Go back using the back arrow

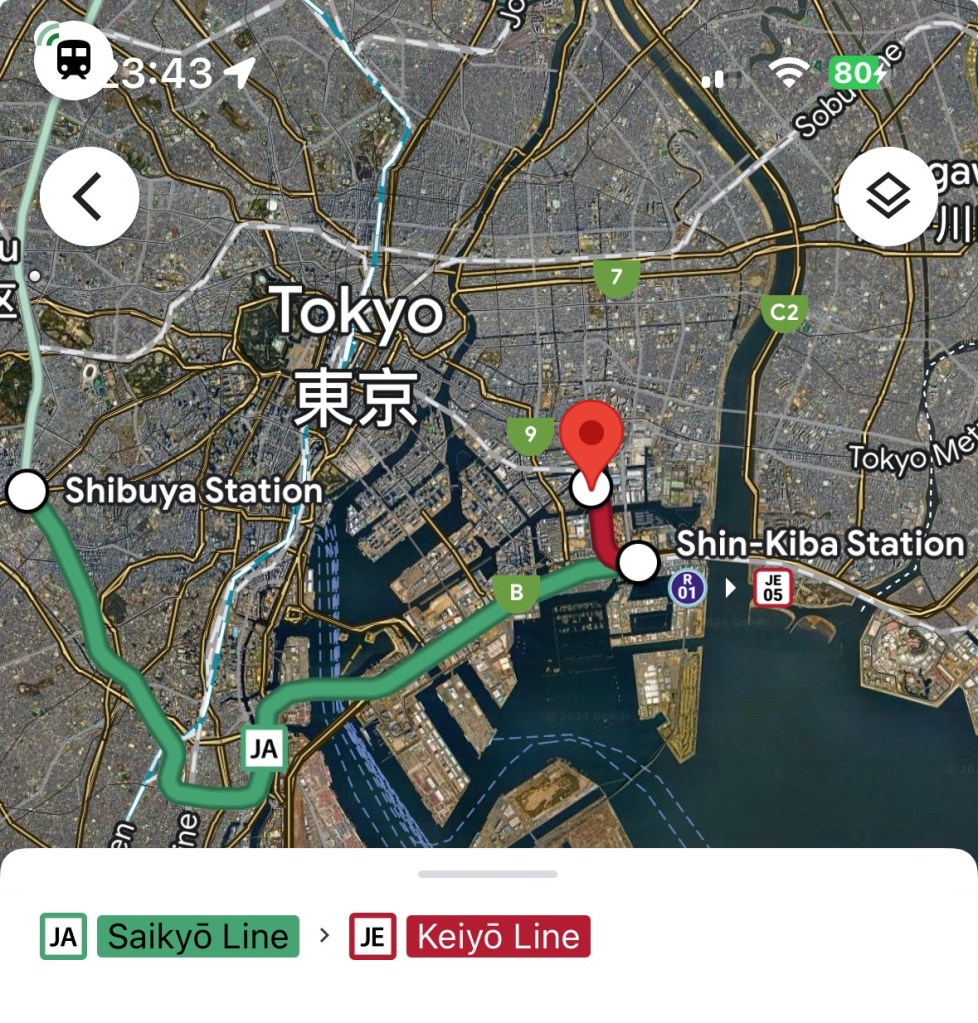(89, 197)
